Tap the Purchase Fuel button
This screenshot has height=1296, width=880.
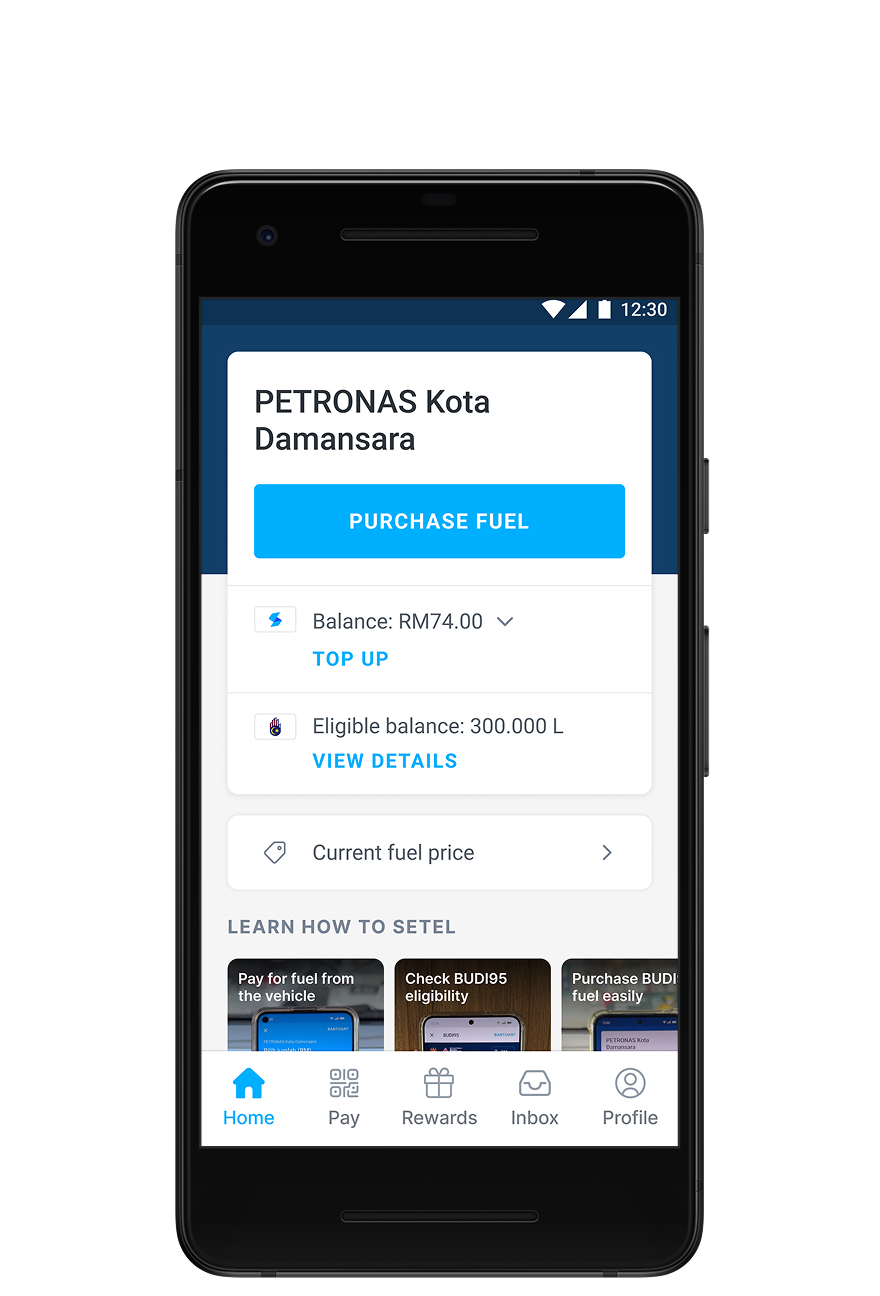pyautogui.click(x=439, y=521)
